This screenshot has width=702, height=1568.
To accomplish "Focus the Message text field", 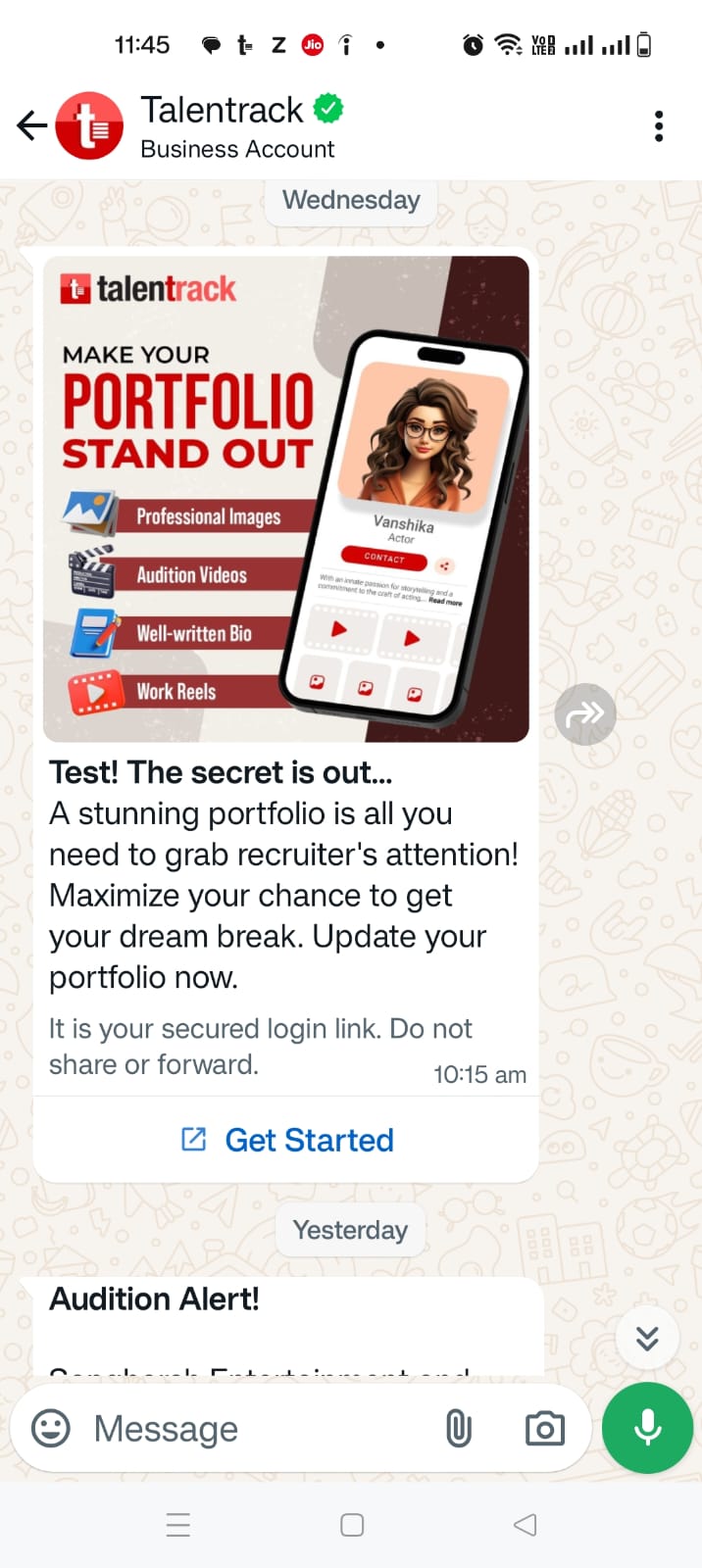I will click(x=255, y=1429).
